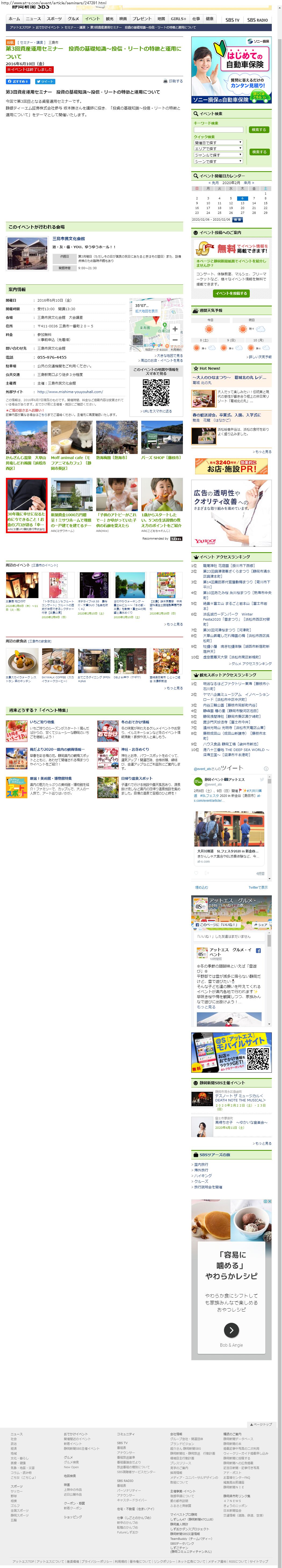The image size is (282, 1568).
Task: Open the ハイキング tour link
Action: pyautogui.click(x=202, y=1175)
